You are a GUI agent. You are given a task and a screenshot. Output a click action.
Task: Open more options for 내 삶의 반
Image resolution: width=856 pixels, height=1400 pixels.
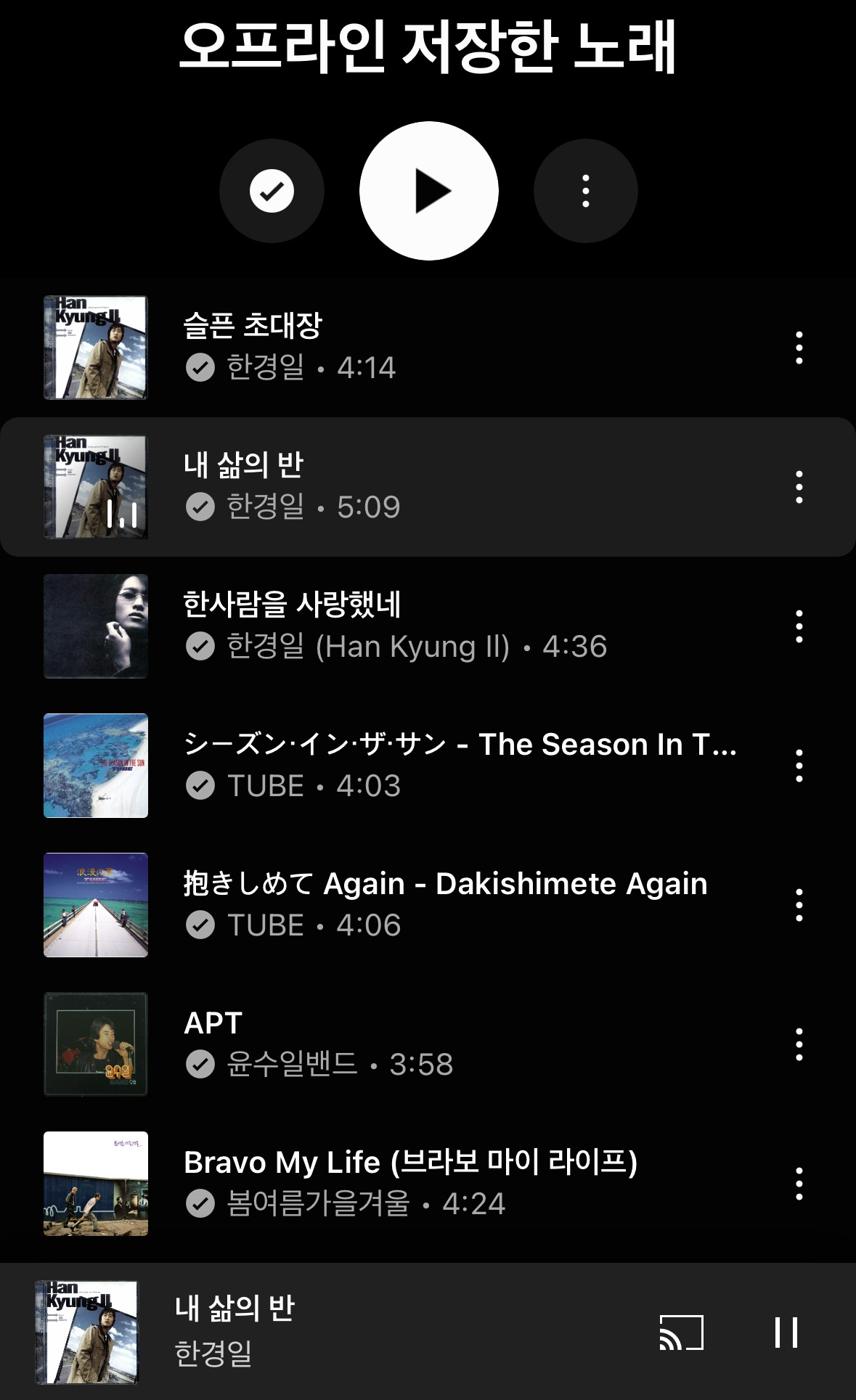(799, 487)
